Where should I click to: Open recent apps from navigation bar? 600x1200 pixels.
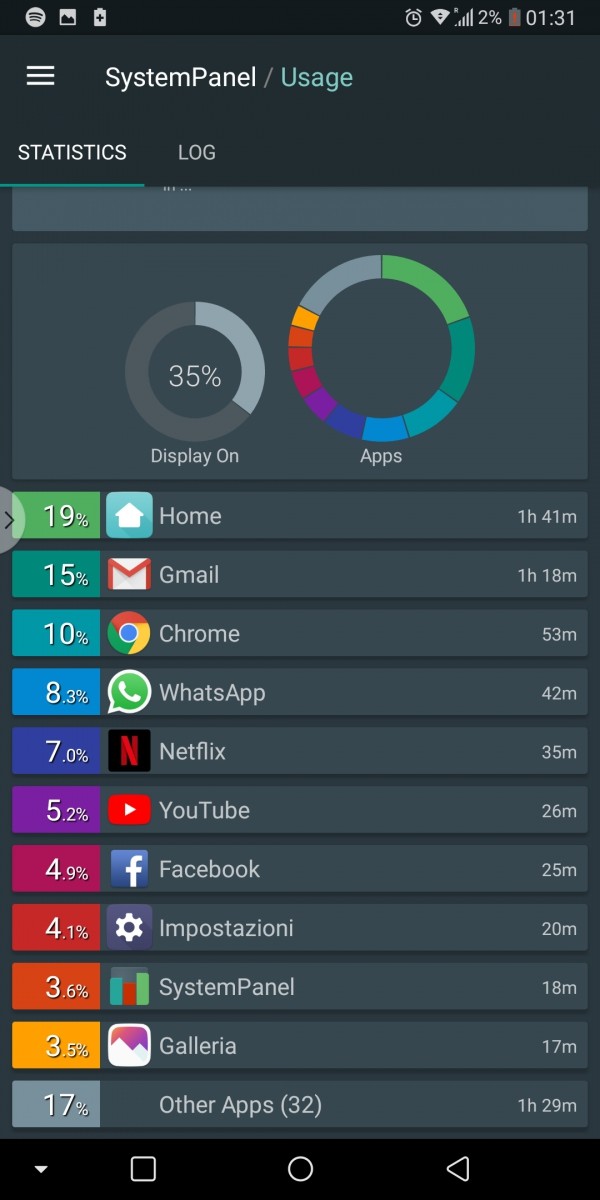(144, 1168)
